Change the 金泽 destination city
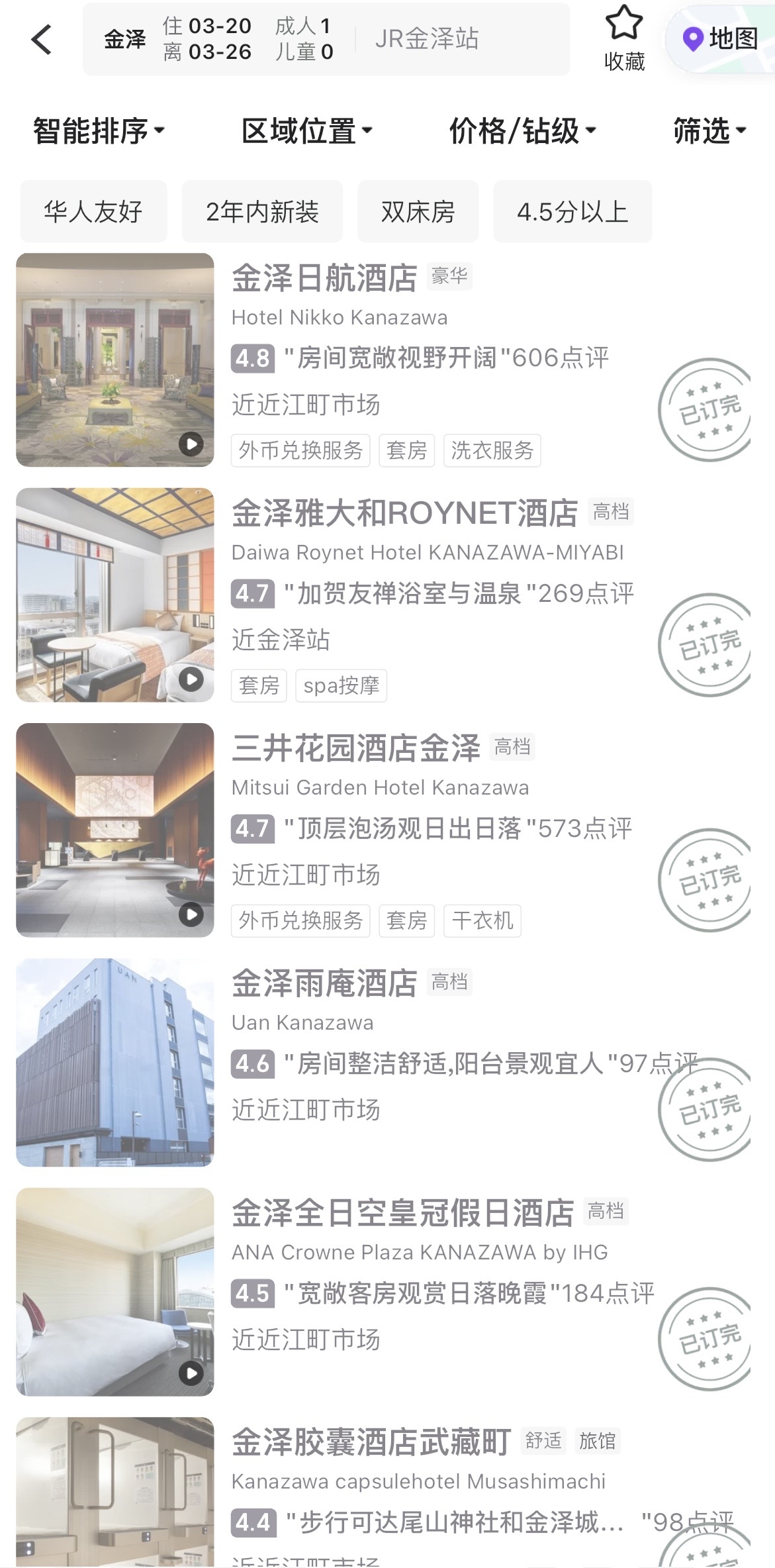 (x=124, y=39)
